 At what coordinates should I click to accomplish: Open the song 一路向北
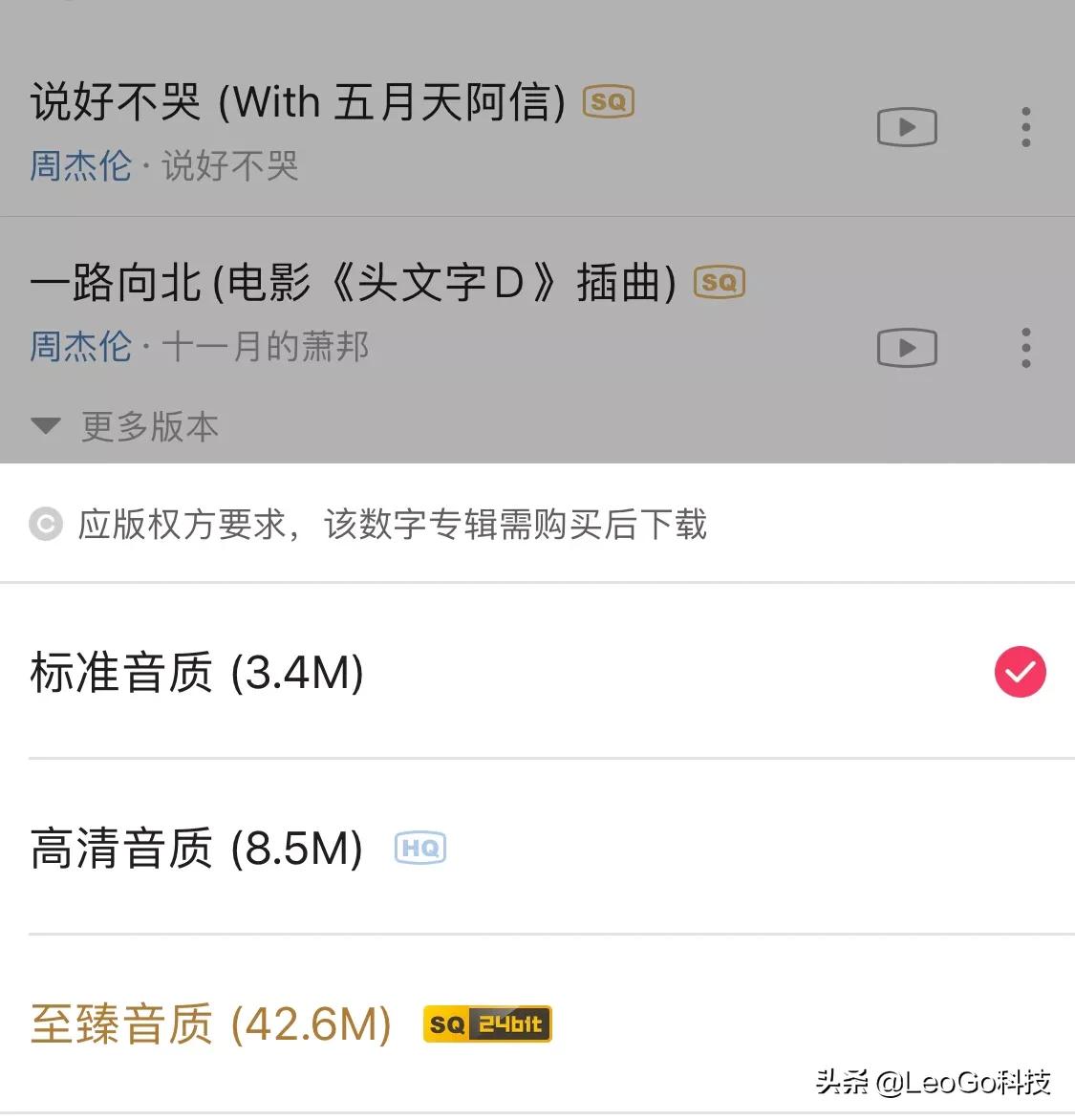tap(352, 284)
